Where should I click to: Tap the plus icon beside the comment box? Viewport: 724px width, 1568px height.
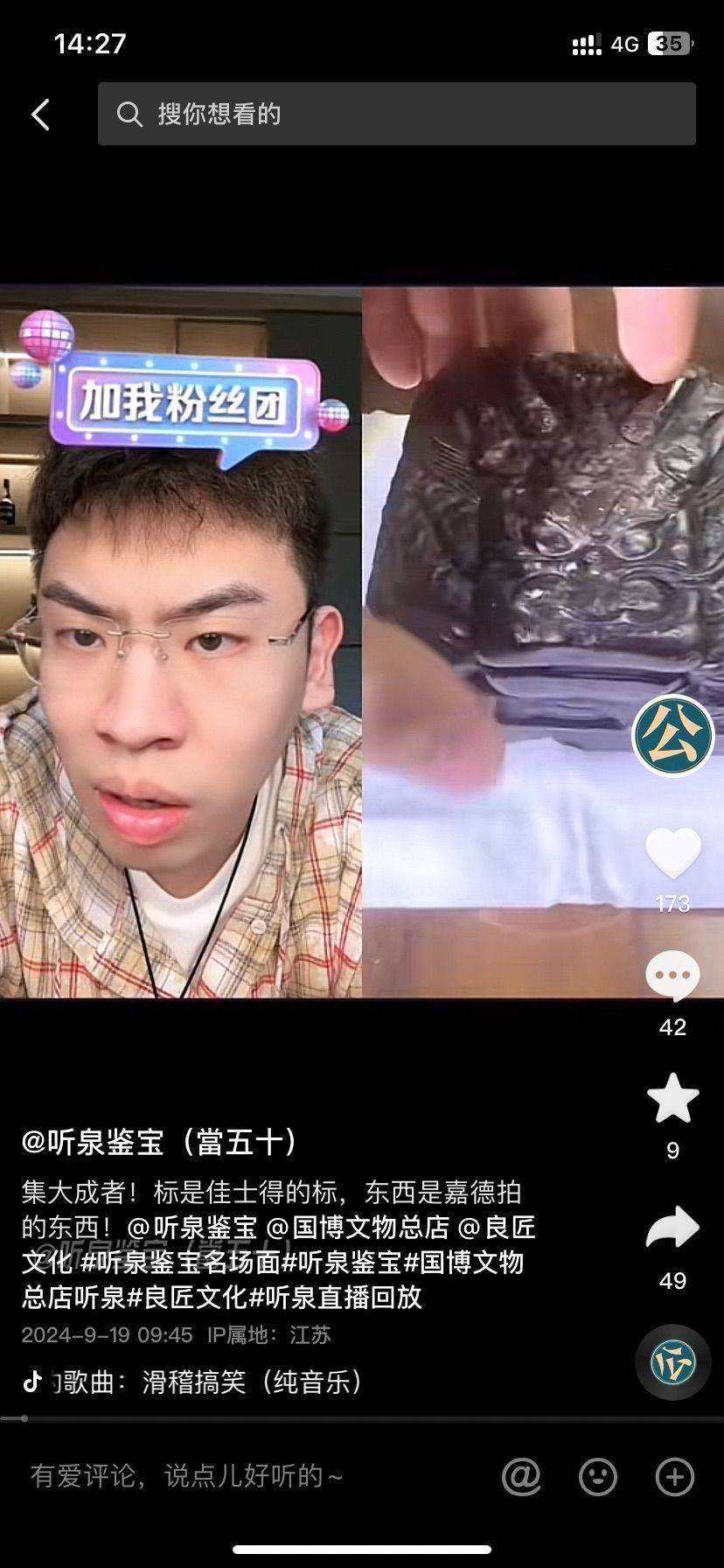click(x=673, y=1475)
